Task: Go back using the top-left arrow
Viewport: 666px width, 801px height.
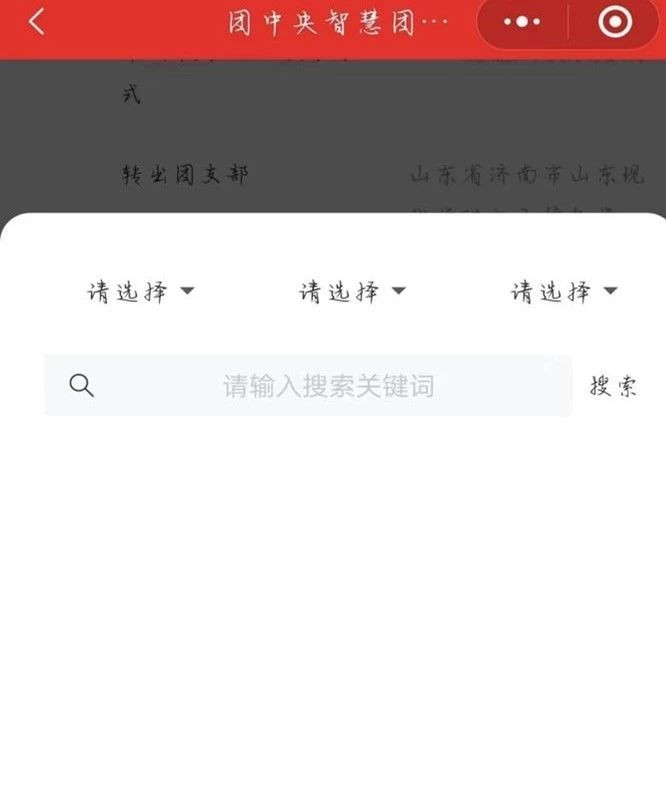Action: point(37,22)
